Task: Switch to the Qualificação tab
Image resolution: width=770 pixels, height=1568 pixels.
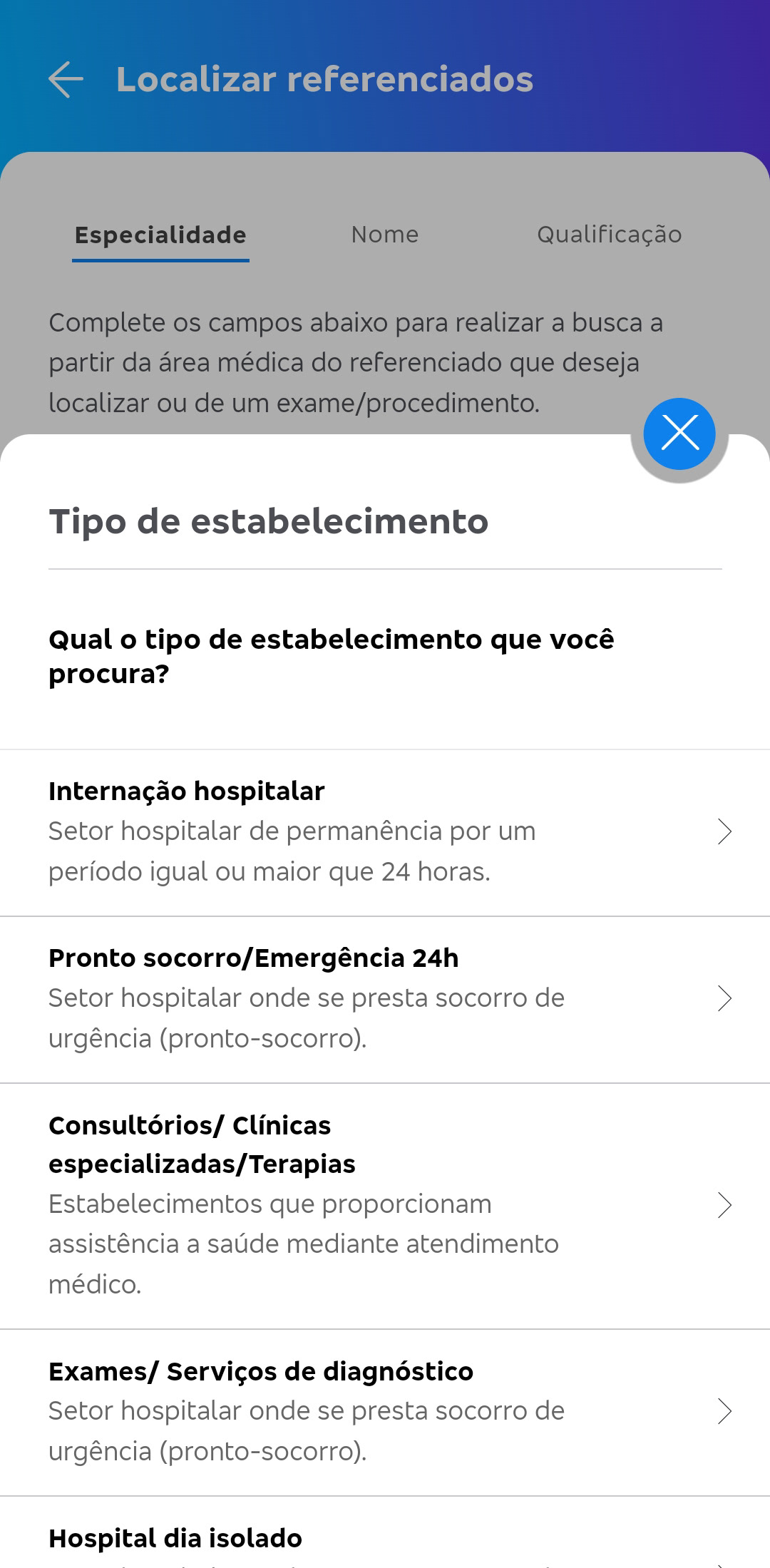Action: tap(609, 235)
